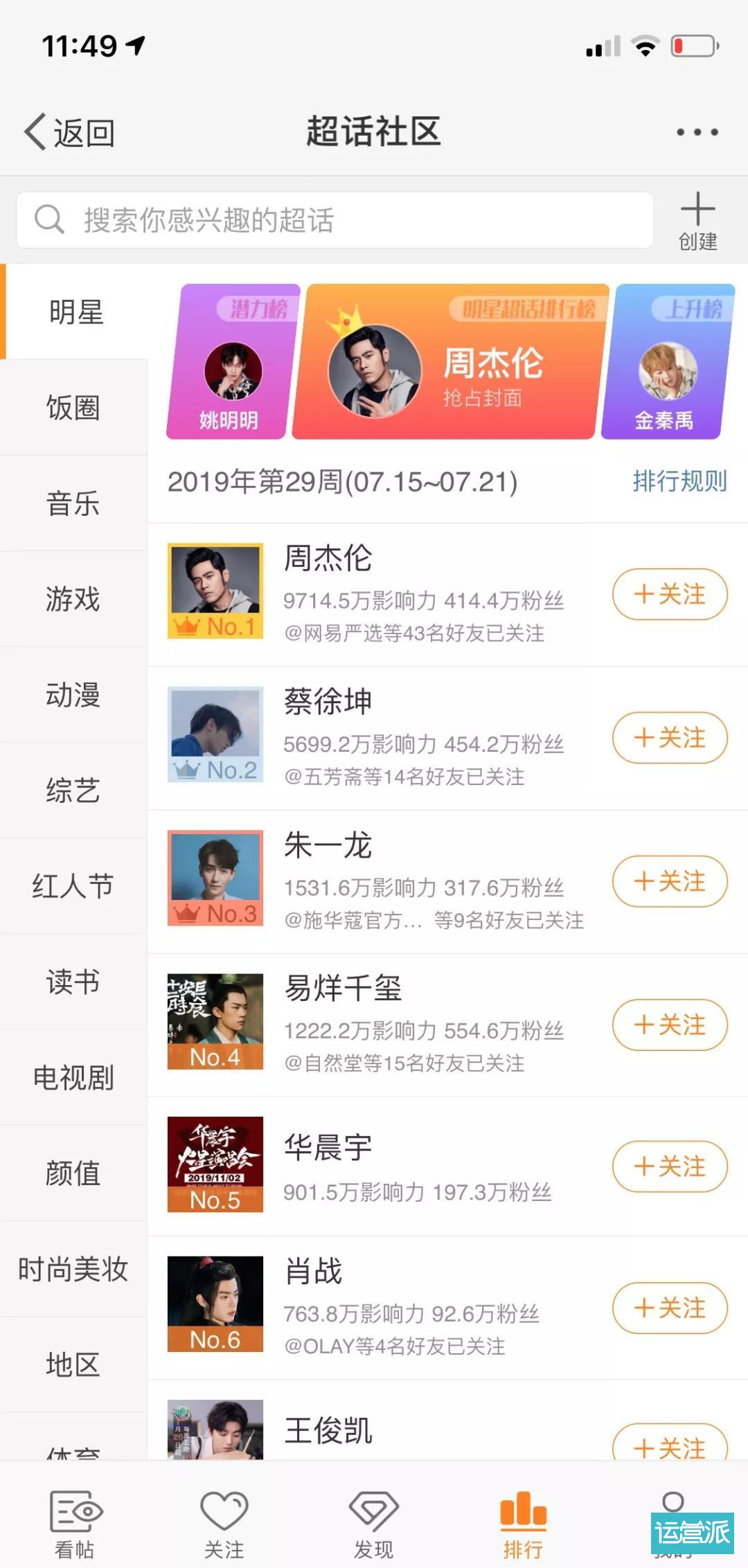Select the 饭圈 category
Image resolution: width=748 pixels, height=1568 pixels.
[x=73, y=408]
